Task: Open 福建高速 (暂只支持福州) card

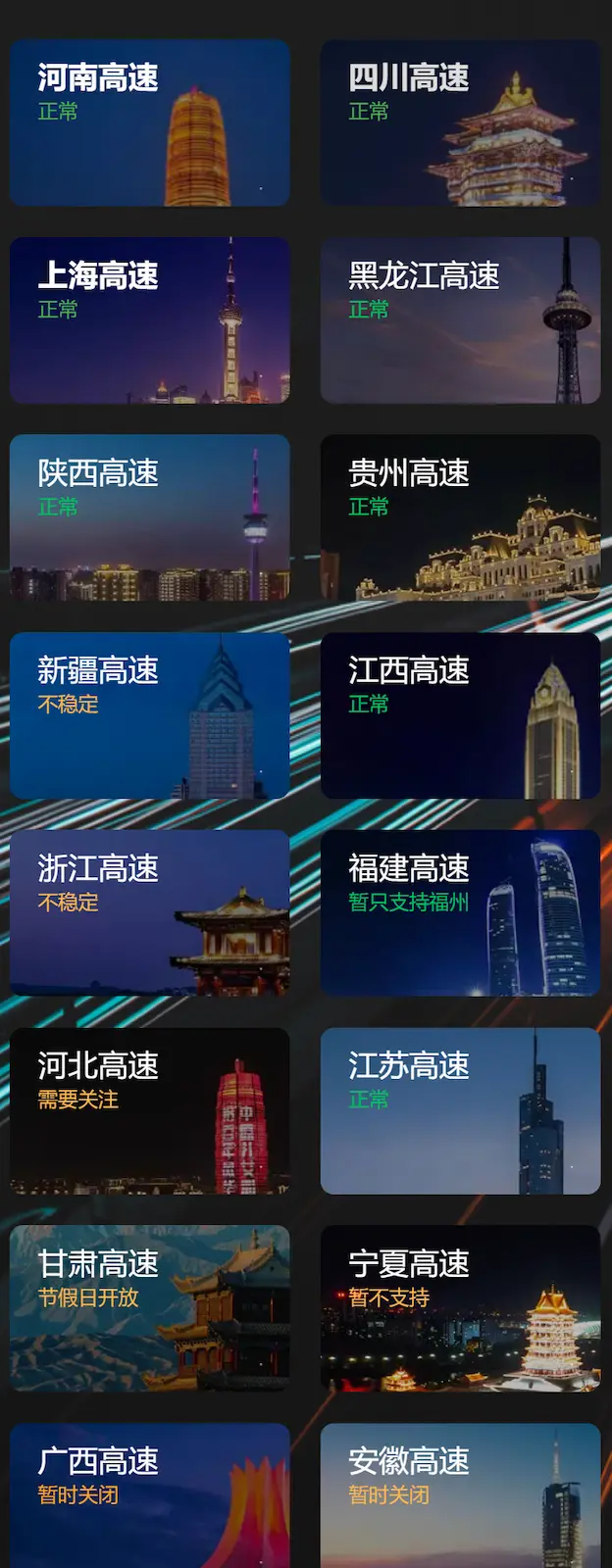Action: coord(460,913)
